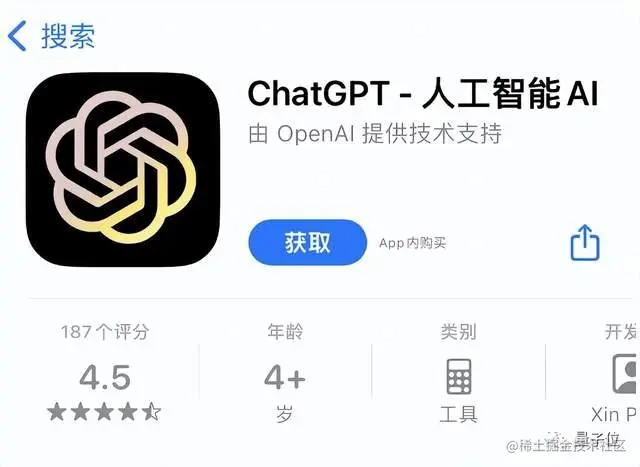Open the 工具 category
This screenshot has height=467, width=640.
click(x=459, y=373)
